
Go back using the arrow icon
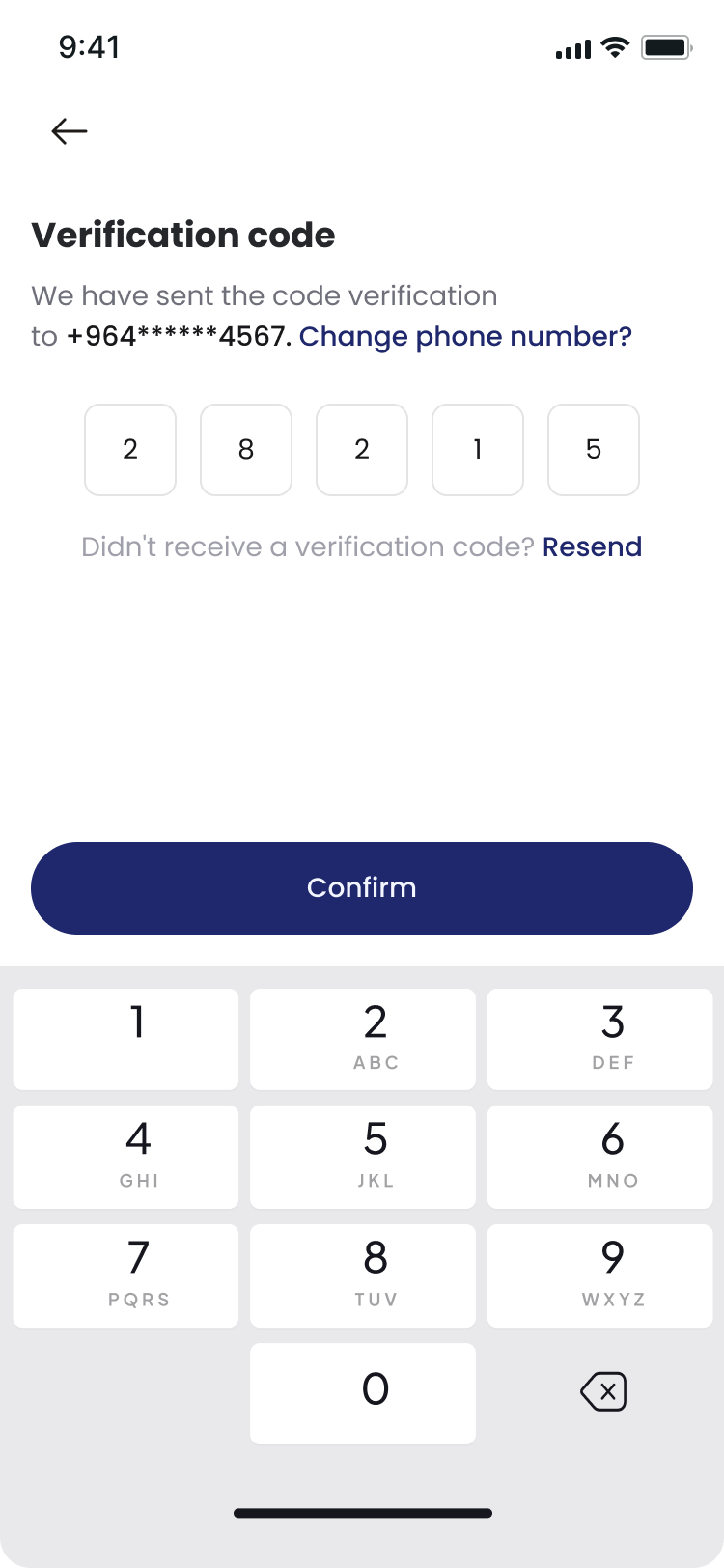pyautogui.click(x=70, y=131)
